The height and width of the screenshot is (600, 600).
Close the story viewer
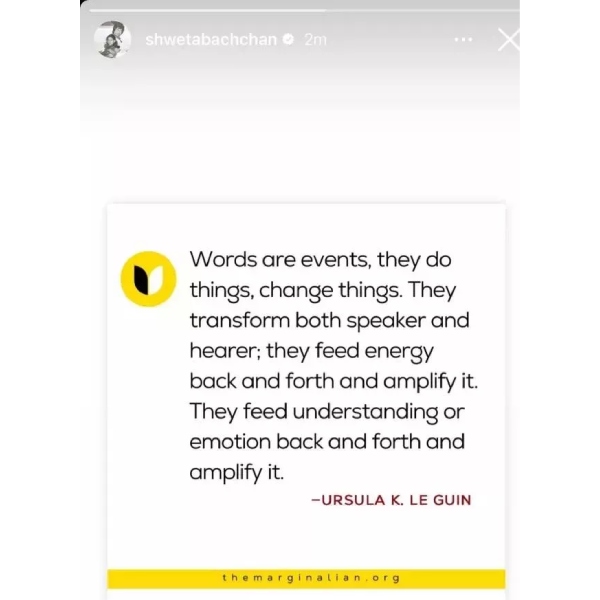pyautogui.click(x=508, y=40)
